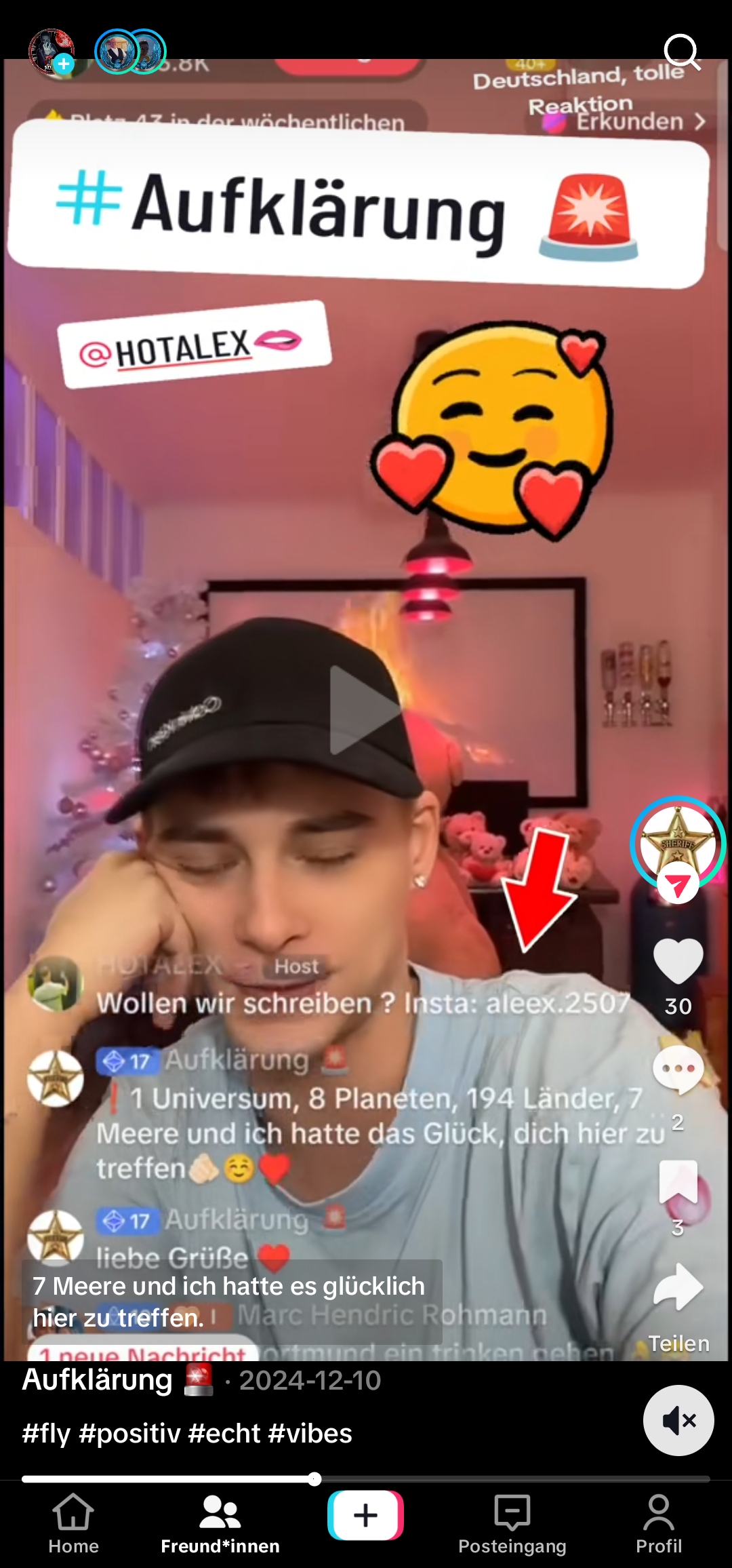Screen dimensions: 732x1568
Task: Switch to the Profil tab
Action: (x=659, y=1525)
